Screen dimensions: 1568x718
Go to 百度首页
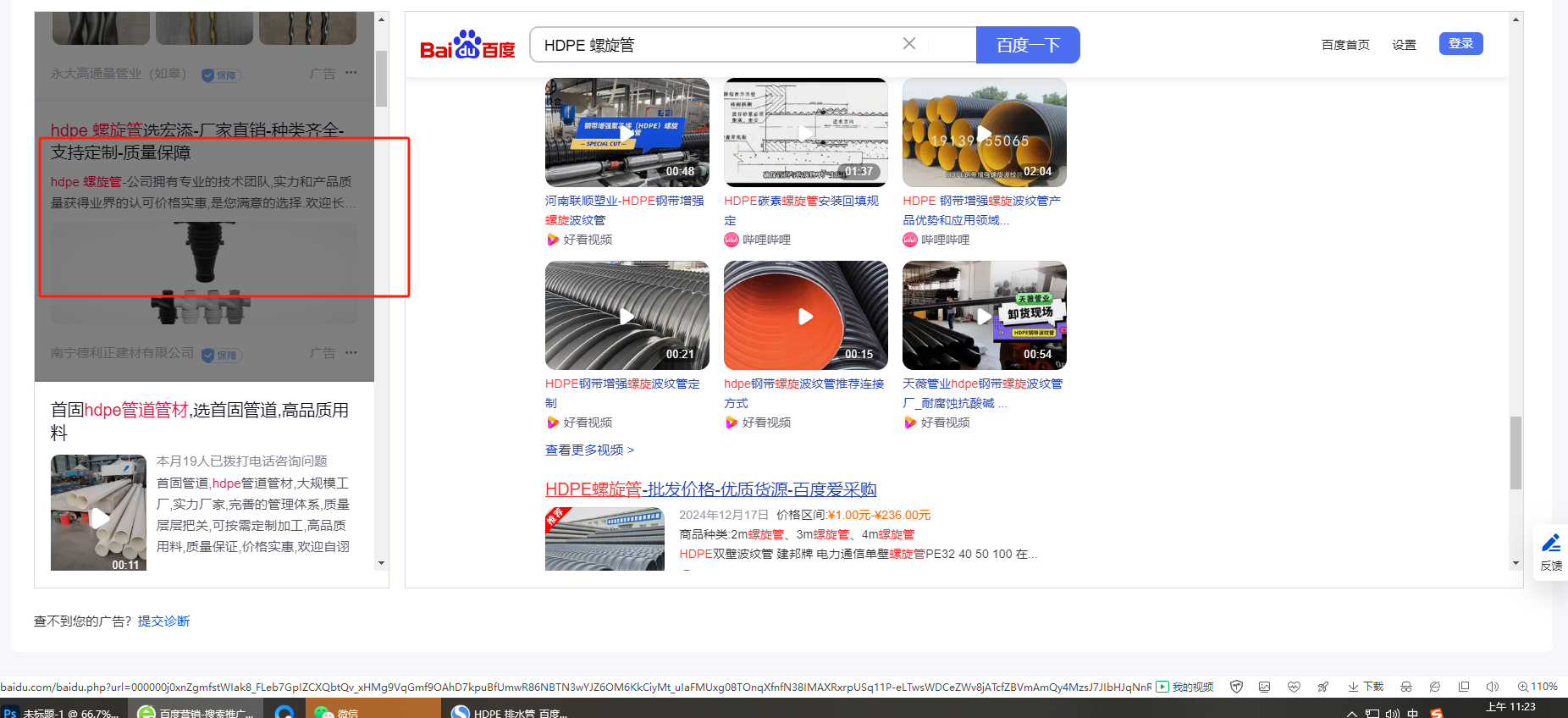1344,45
